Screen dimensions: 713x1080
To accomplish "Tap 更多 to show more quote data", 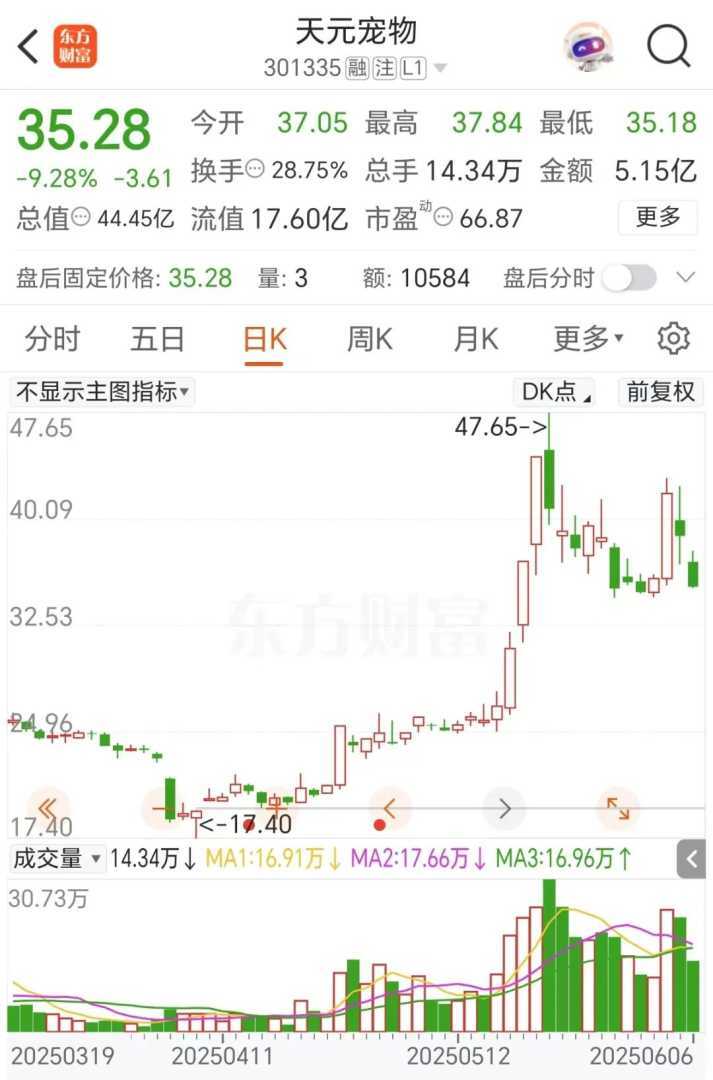I will [x=657, y=217].
